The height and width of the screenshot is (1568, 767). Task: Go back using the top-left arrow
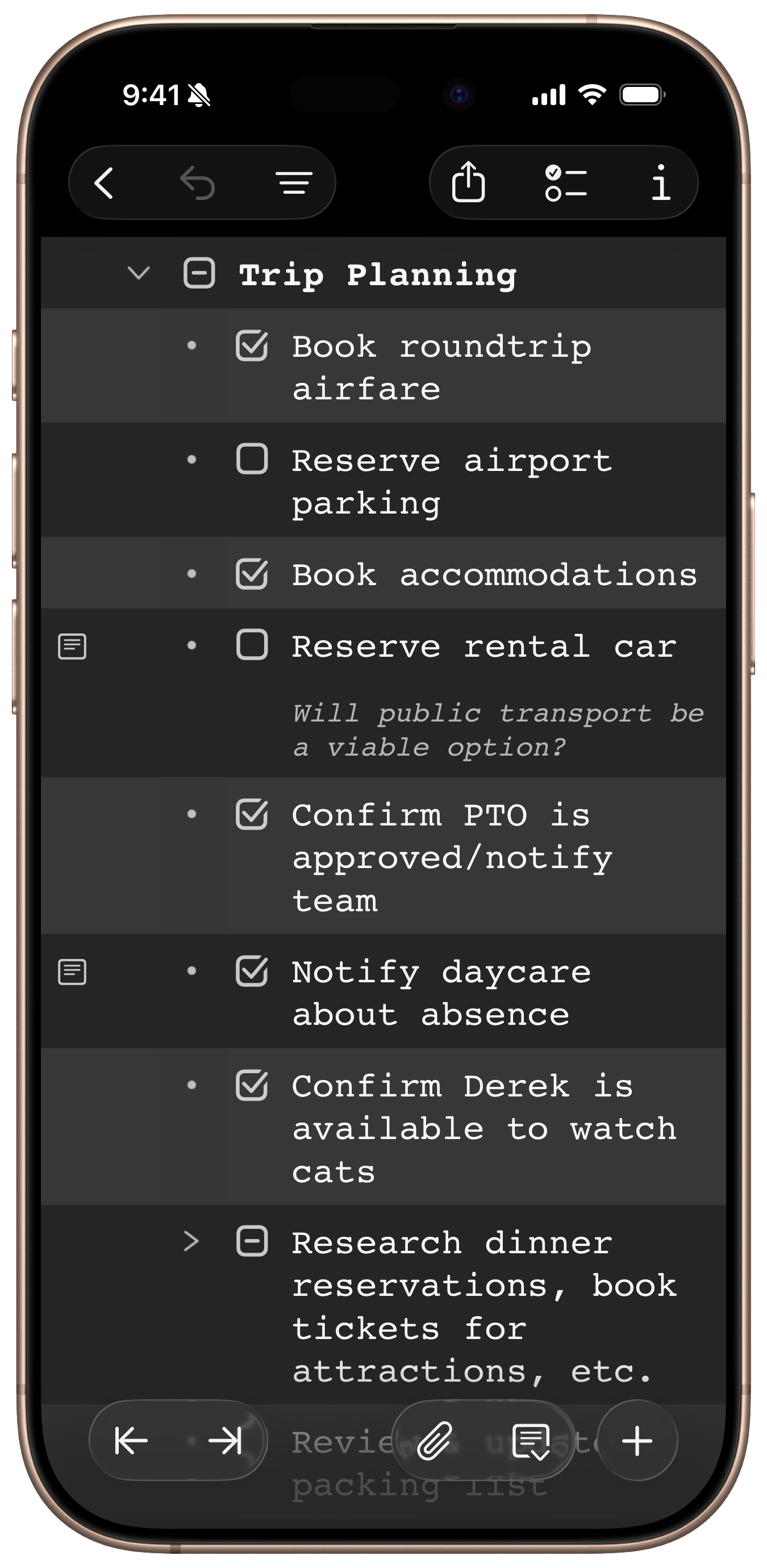point(104,182)
